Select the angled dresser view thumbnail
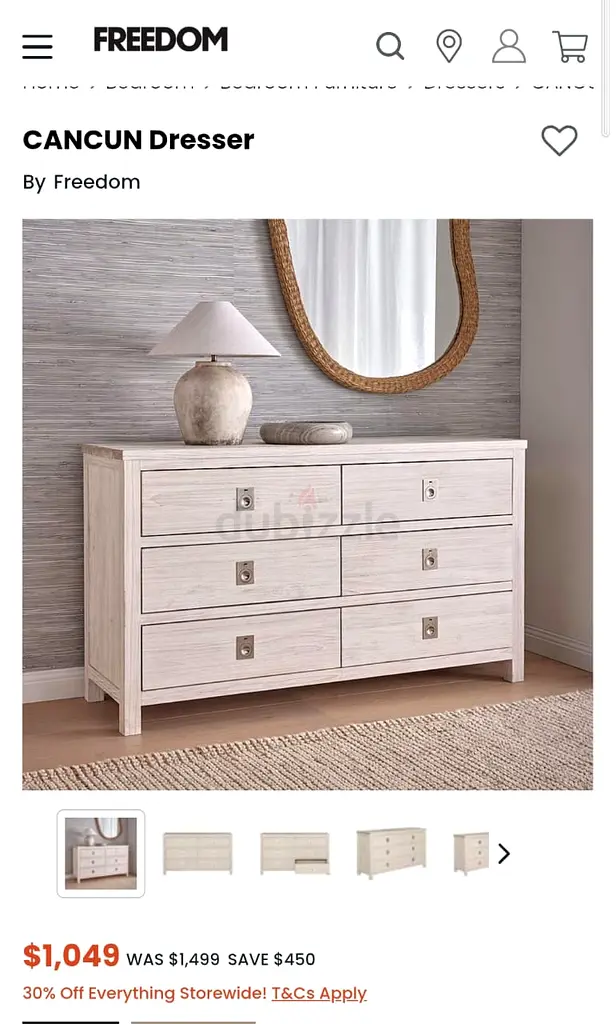616x1024 pixels. pos(391,853)
